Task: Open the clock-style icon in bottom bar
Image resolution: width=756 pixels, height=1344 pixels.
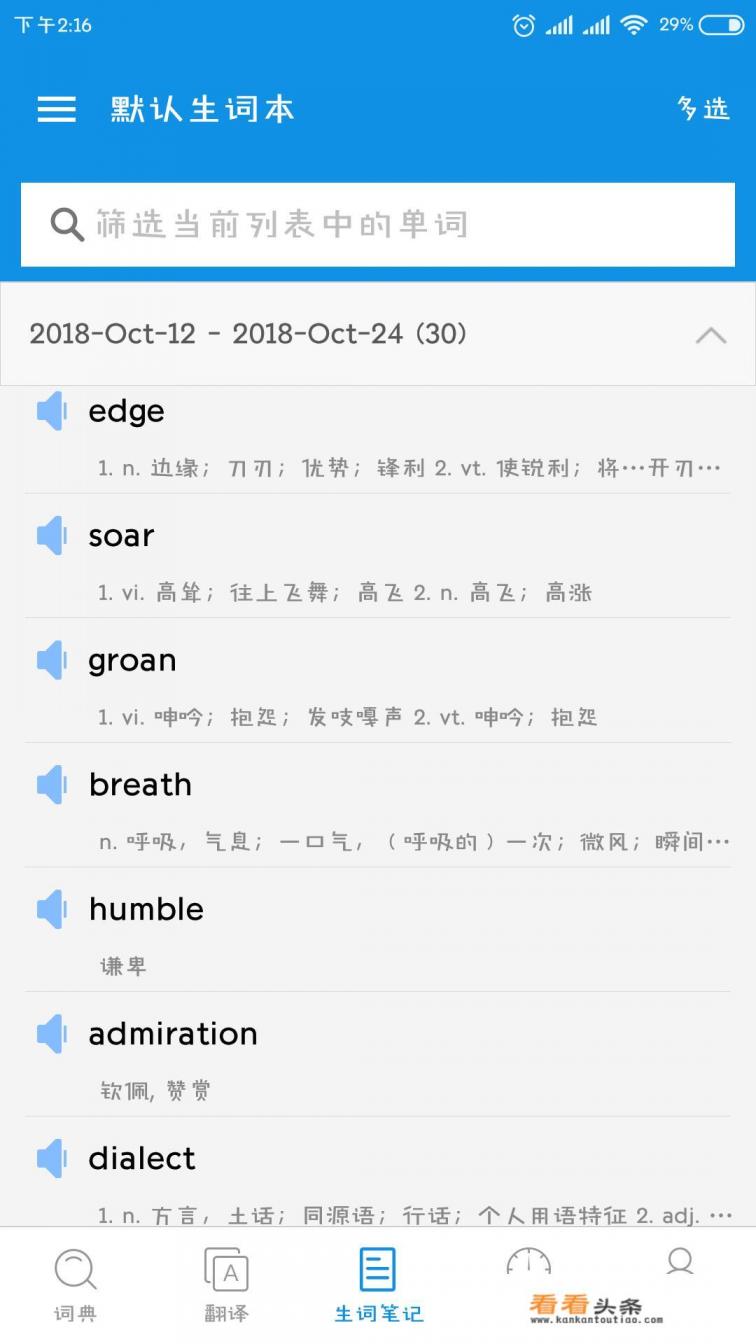Action: click(529, 1263)
